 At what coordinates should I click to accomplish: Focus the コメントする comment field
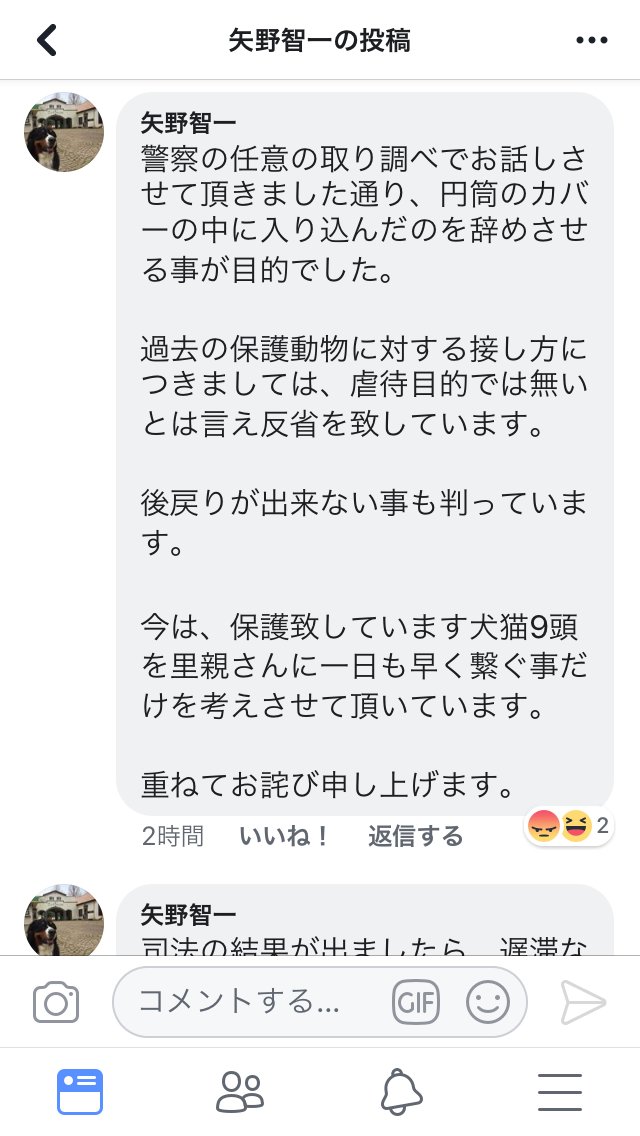250,1001
